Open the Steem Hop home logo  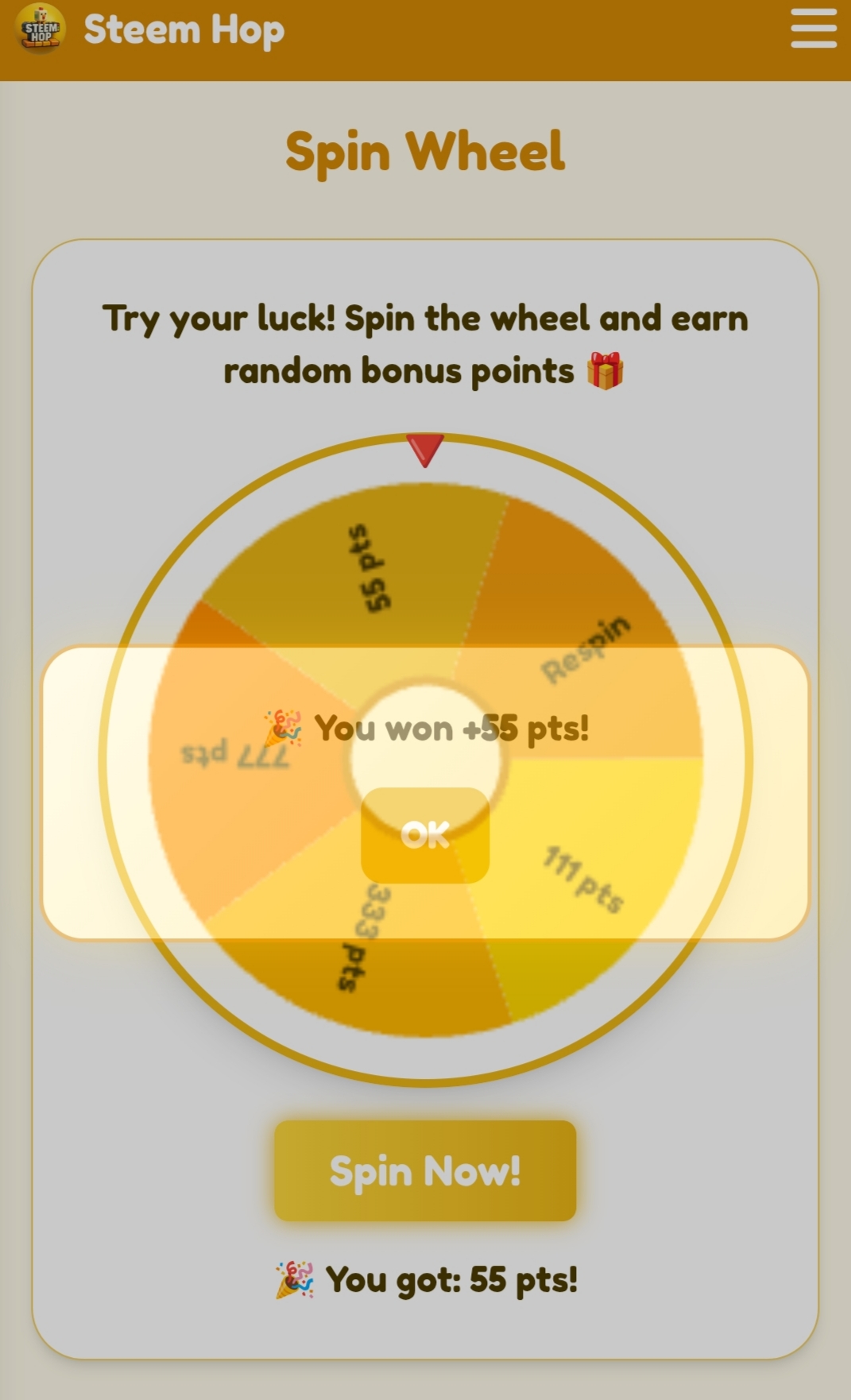pos(41,29)
